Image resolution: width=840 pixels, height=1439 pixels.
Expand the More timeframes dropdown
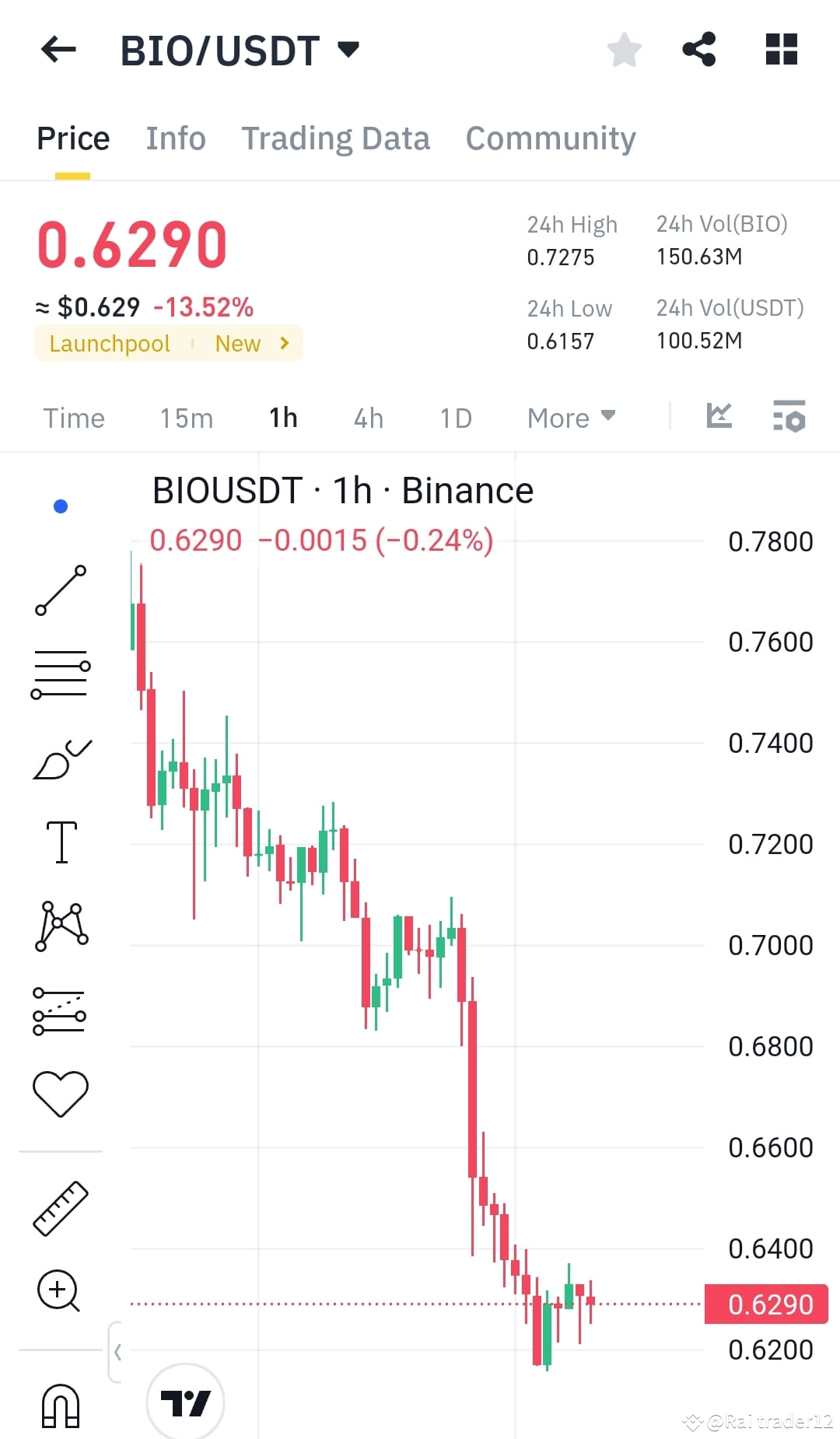coord(570,418)
